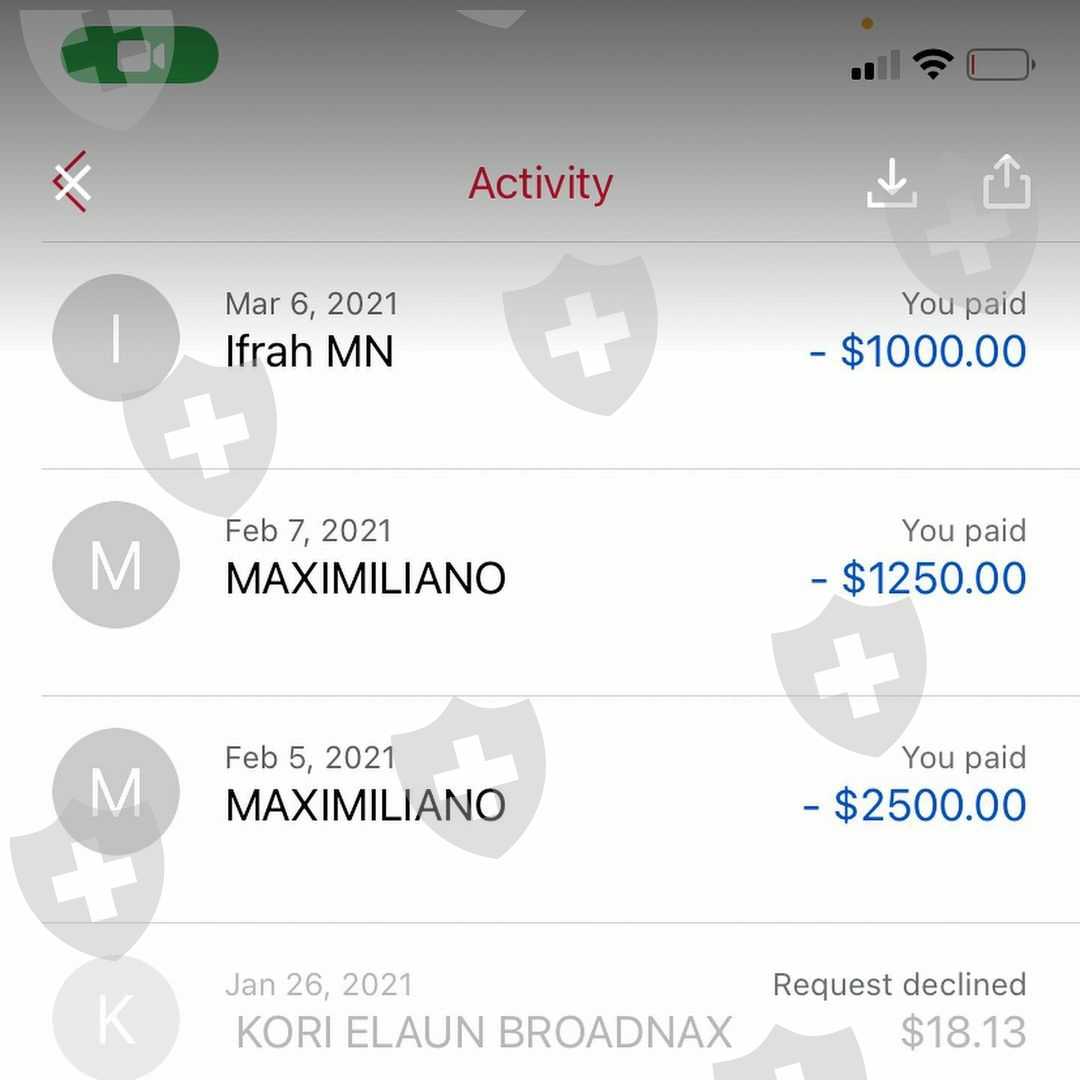Tap the green screen recording indicator
Viewport: 1080px width, 1080px height.
[139, 56]
